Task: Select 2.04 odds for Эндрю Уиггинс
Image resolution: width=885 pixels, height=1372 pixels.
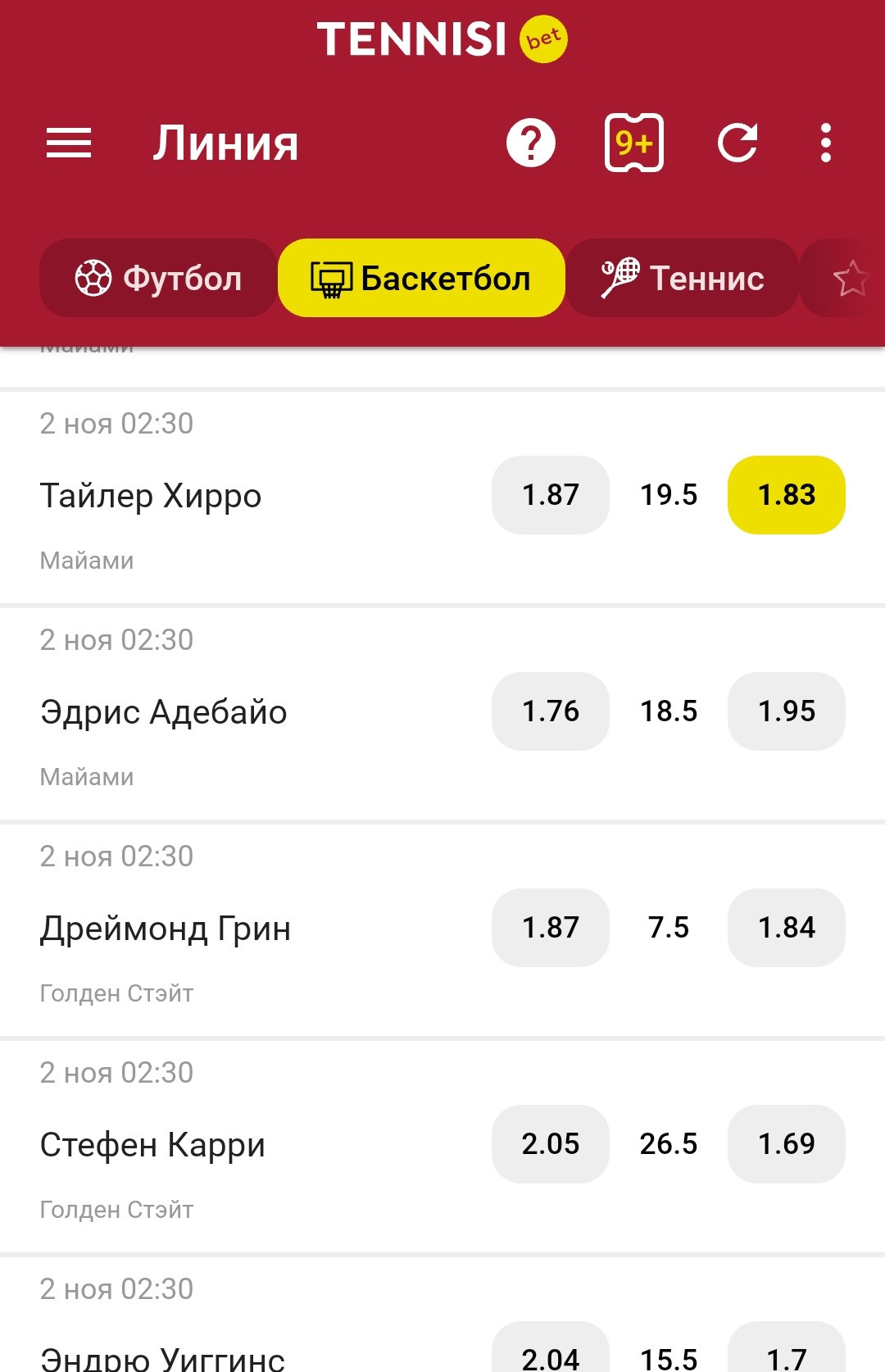Action: [551, 1352]
